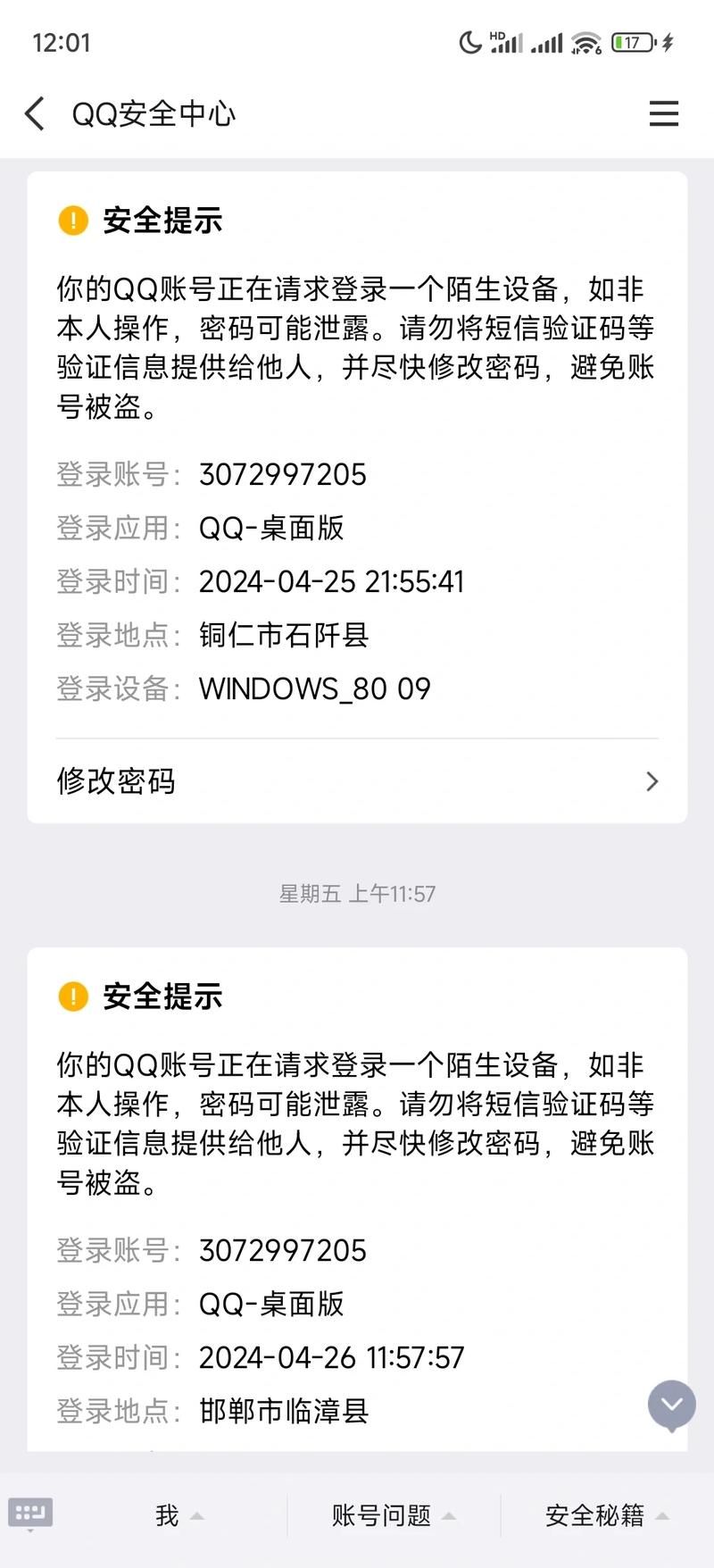Tap the do-not-disturb moon icon in status bar
The image size is (714, 1568).
click(x=470, y=41)
